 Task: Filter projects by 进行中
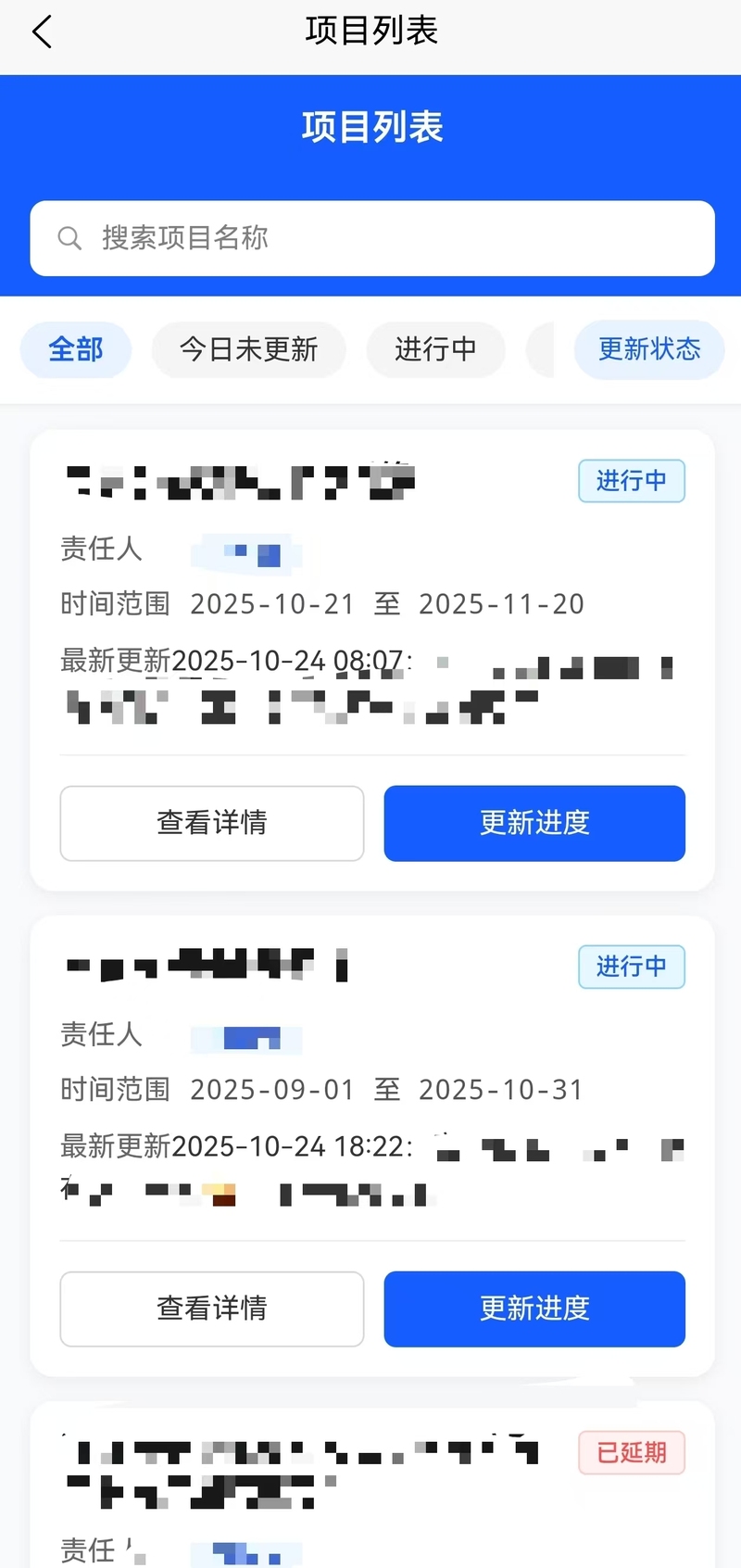[435, 349]
